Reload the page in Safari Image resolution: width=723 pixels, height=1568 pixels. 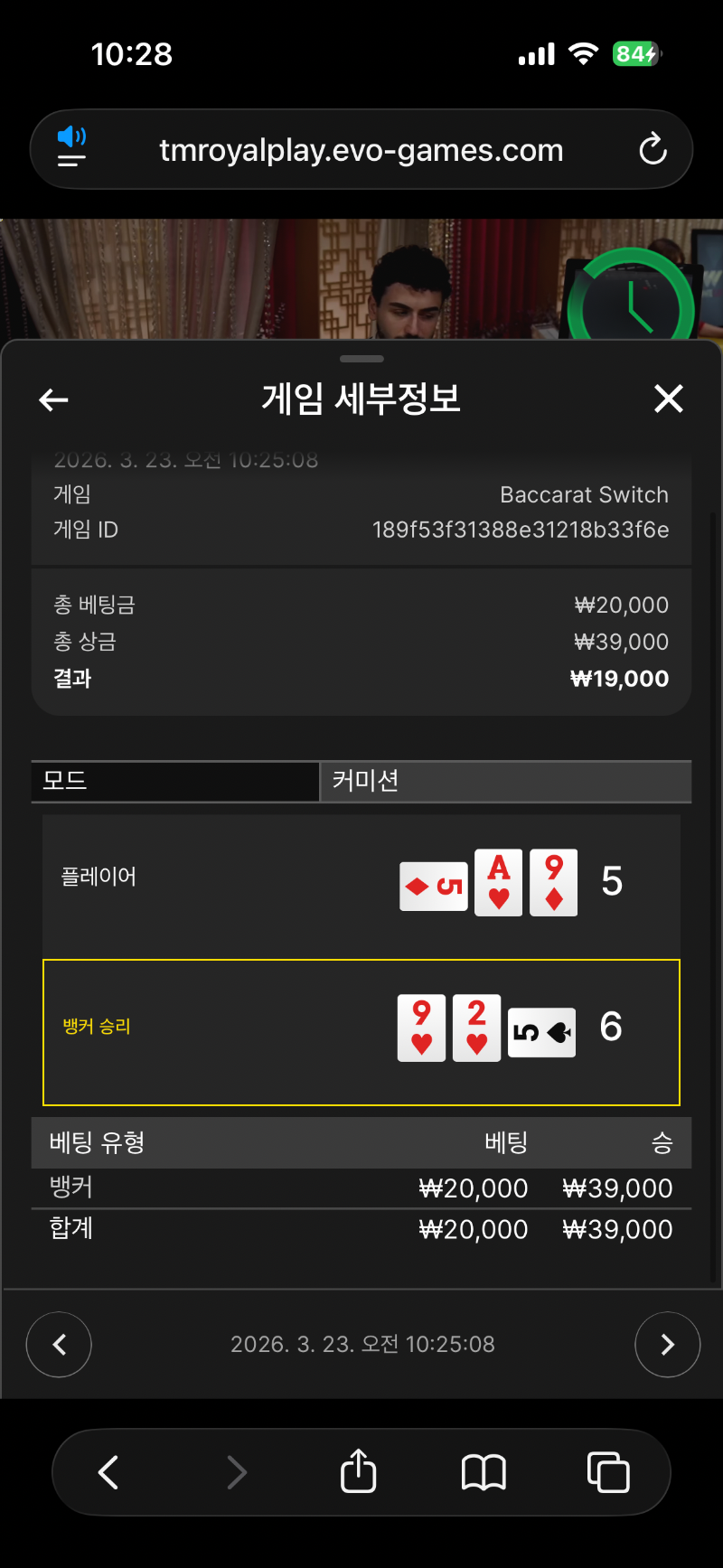click(x=653, y=150)
